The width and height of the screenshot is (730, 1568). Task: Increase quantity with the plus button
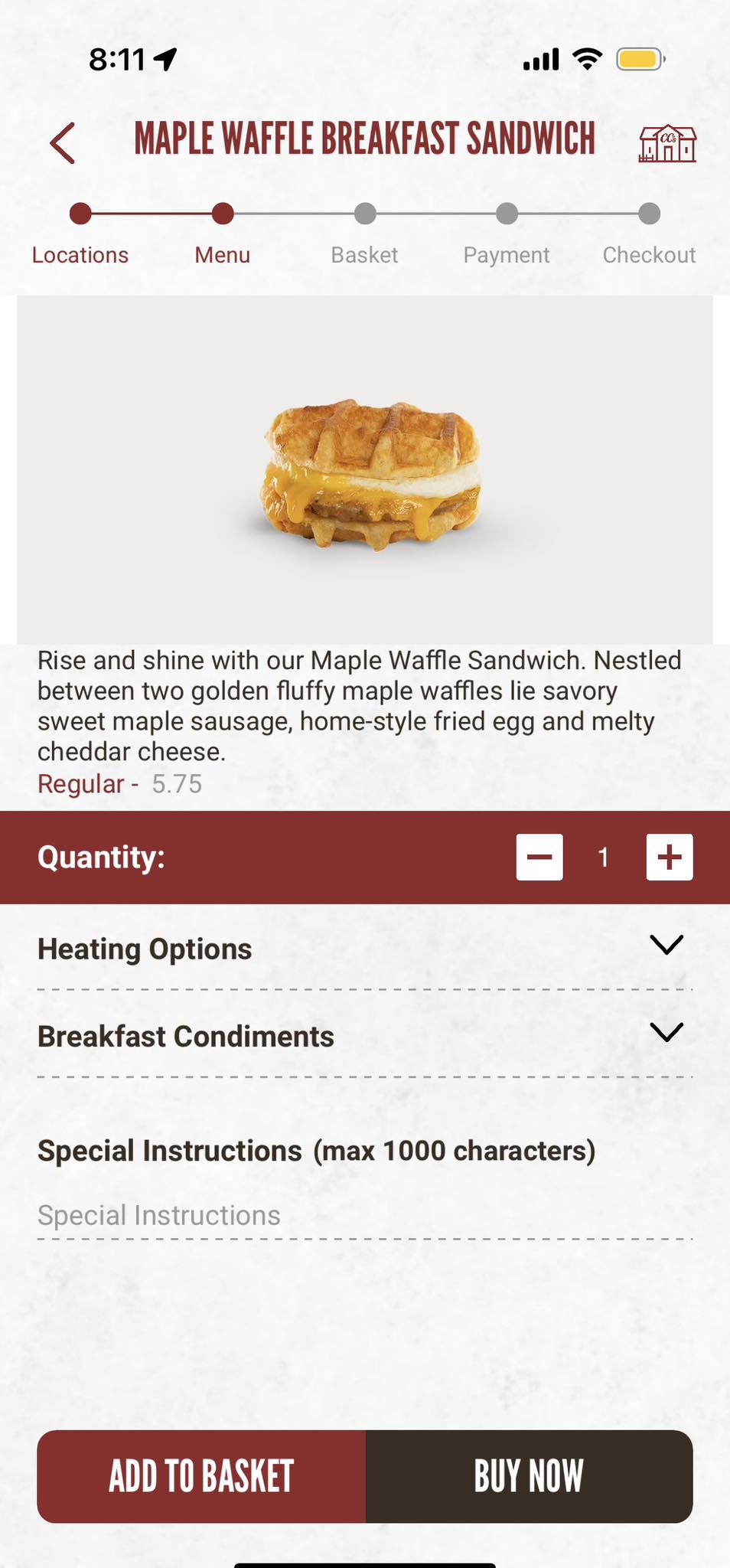pyautogui.click(x=670, y=857)
